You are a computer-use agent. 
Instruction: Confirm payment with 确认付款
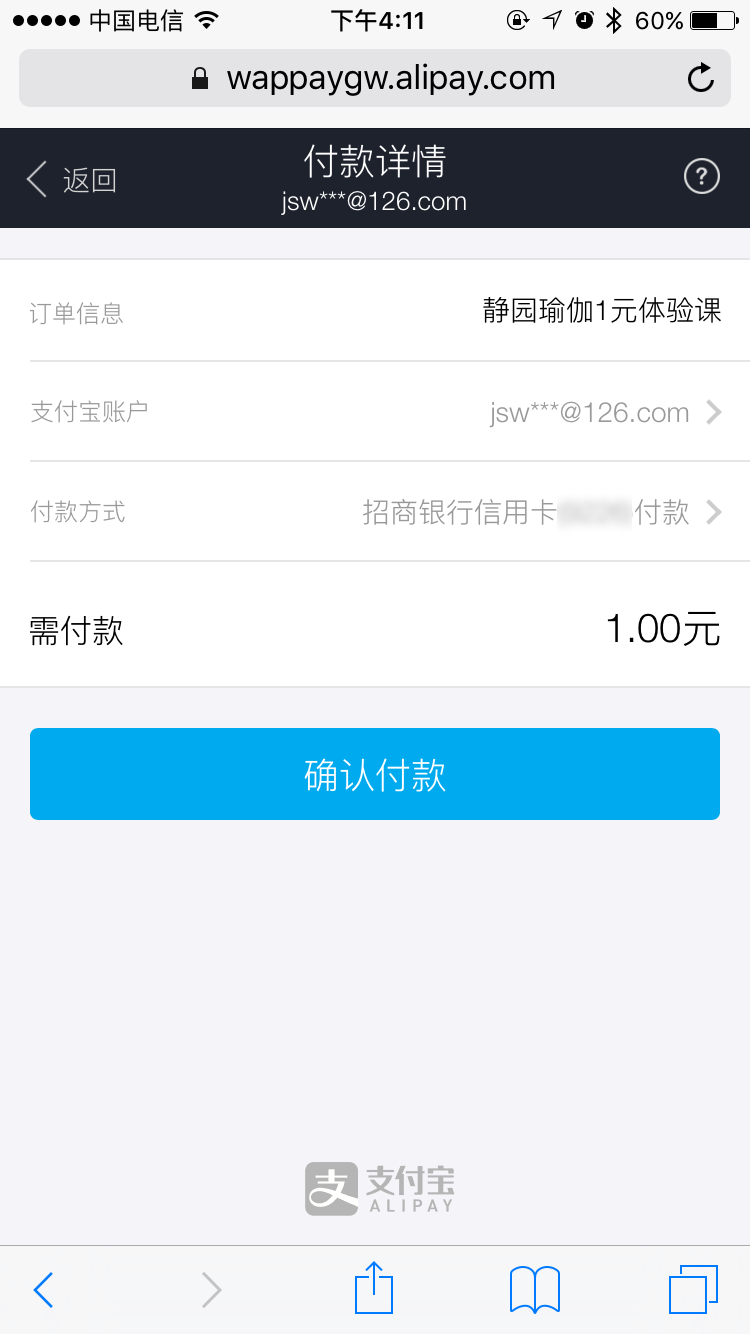pos(375,774)
